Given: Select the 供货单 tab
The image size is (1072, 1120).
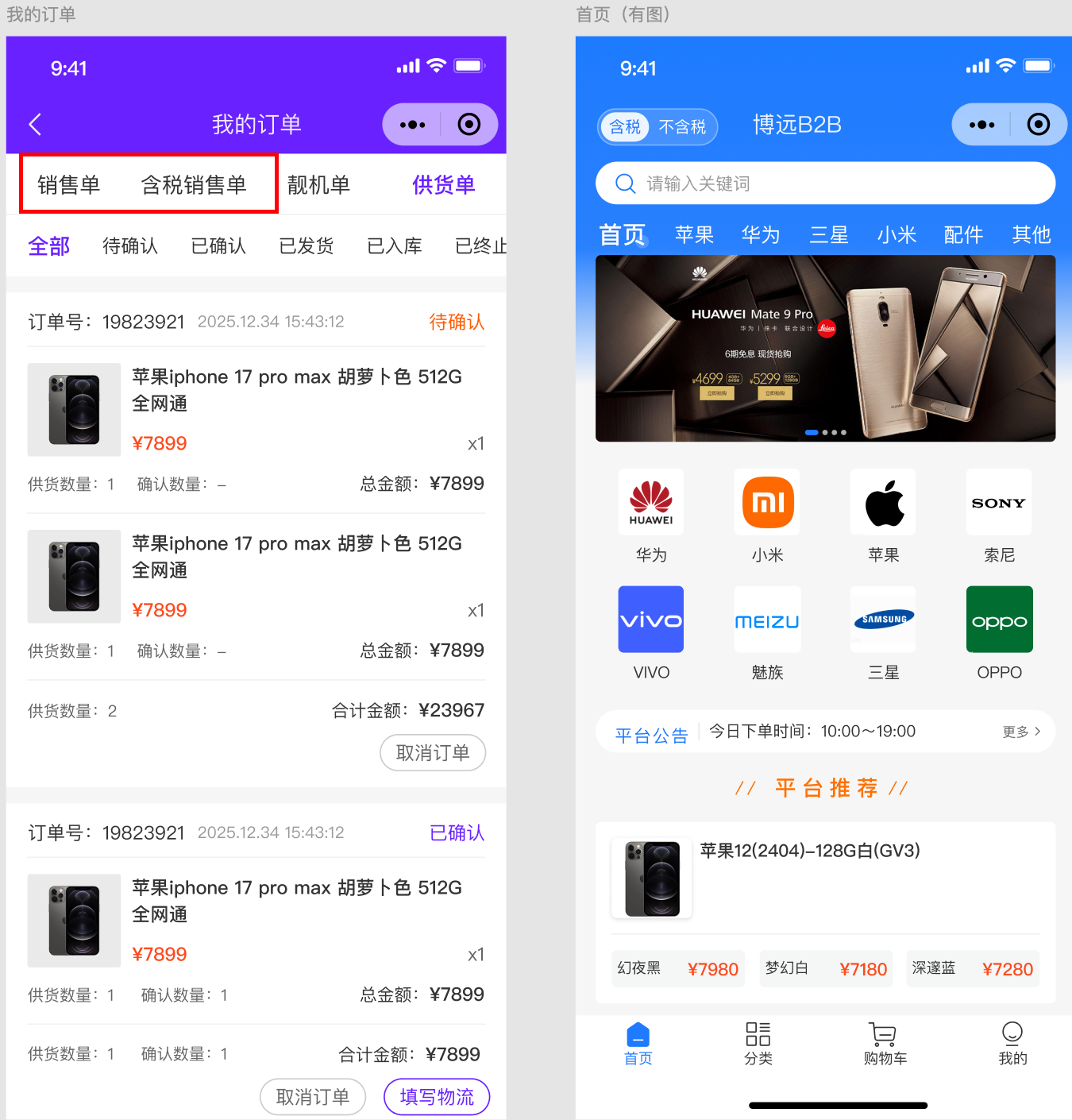Looking at the screenshot, I should tap(443, 185).
